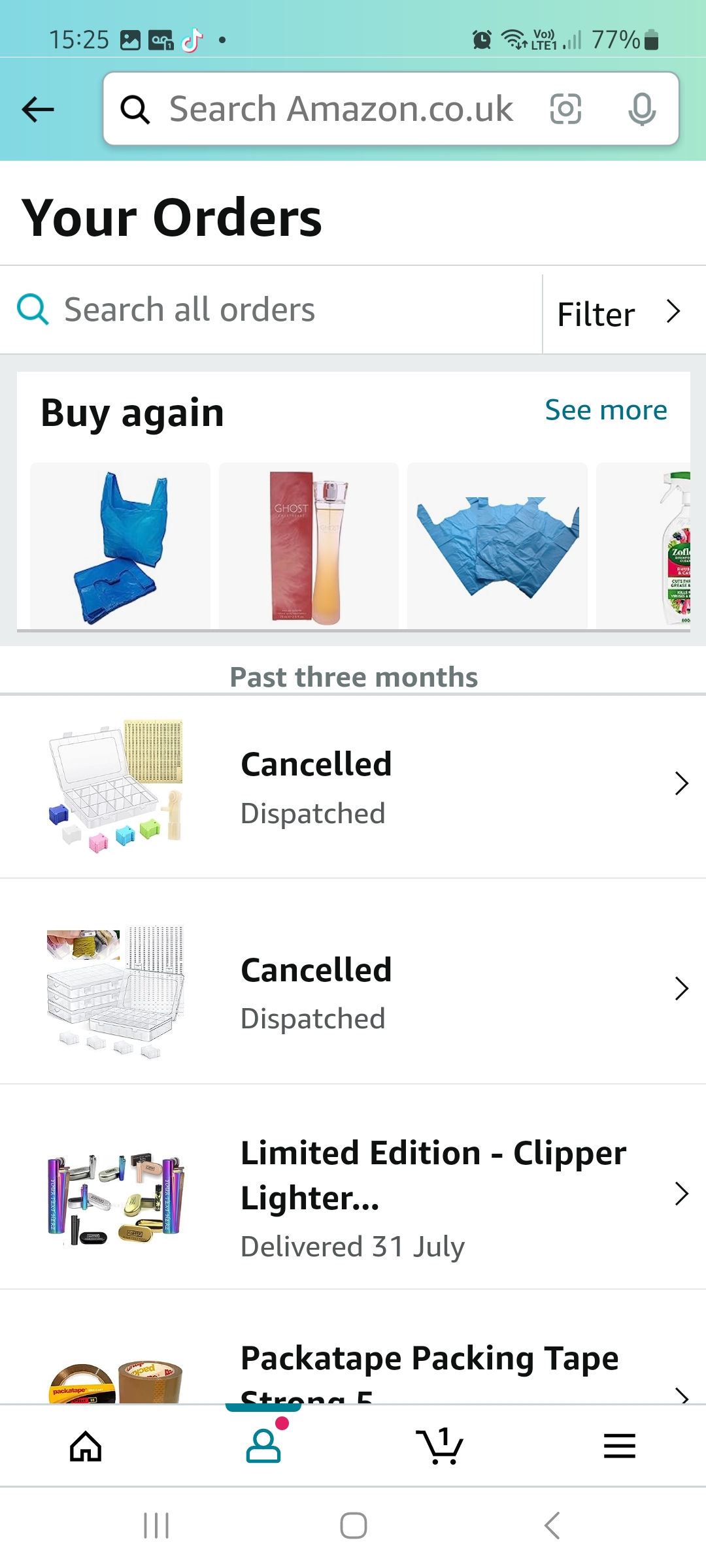Tap the magnifying glass in orders search
706x1568 pixels.
[31, 309]
